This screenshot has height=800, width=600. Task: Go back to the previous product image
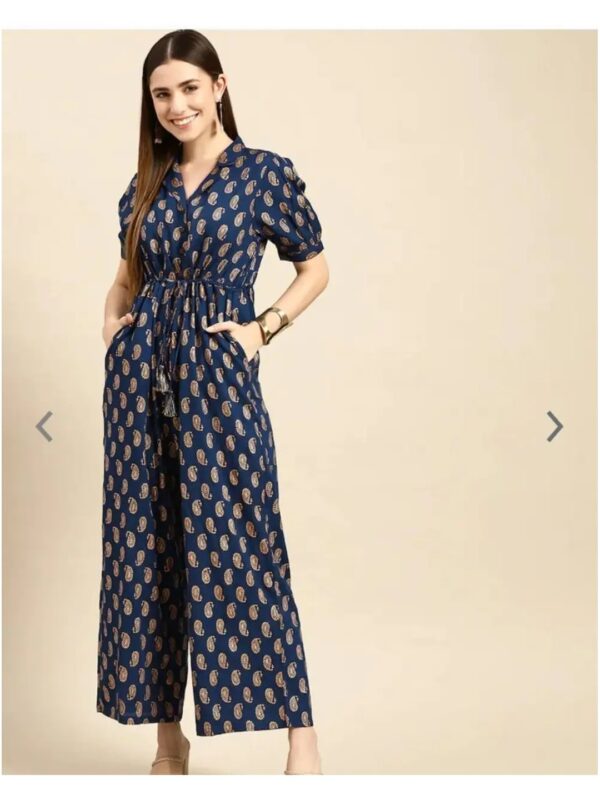(44, 427)
